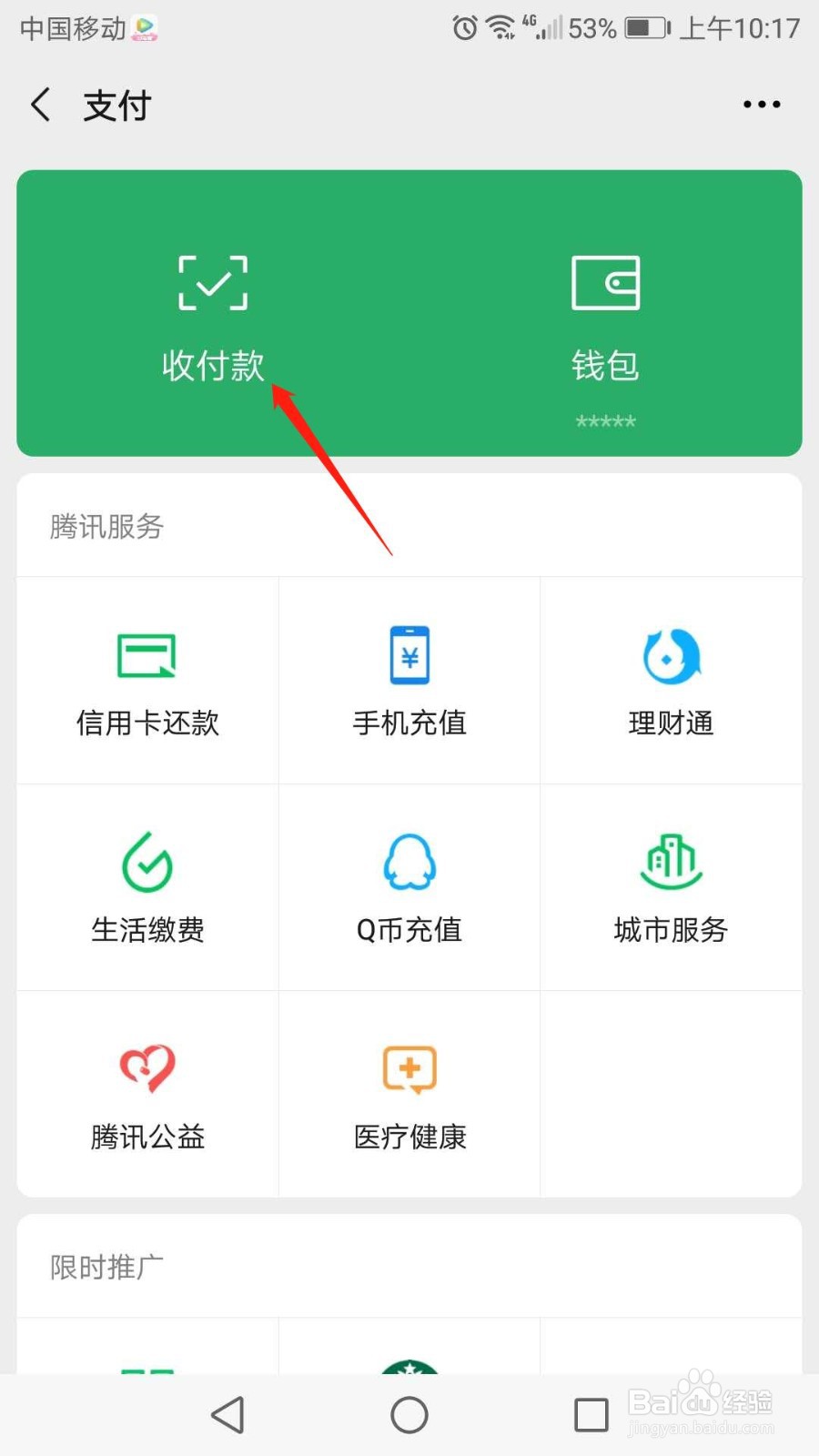Reveal the hidden wallet balance asterisks

point(605,420)
